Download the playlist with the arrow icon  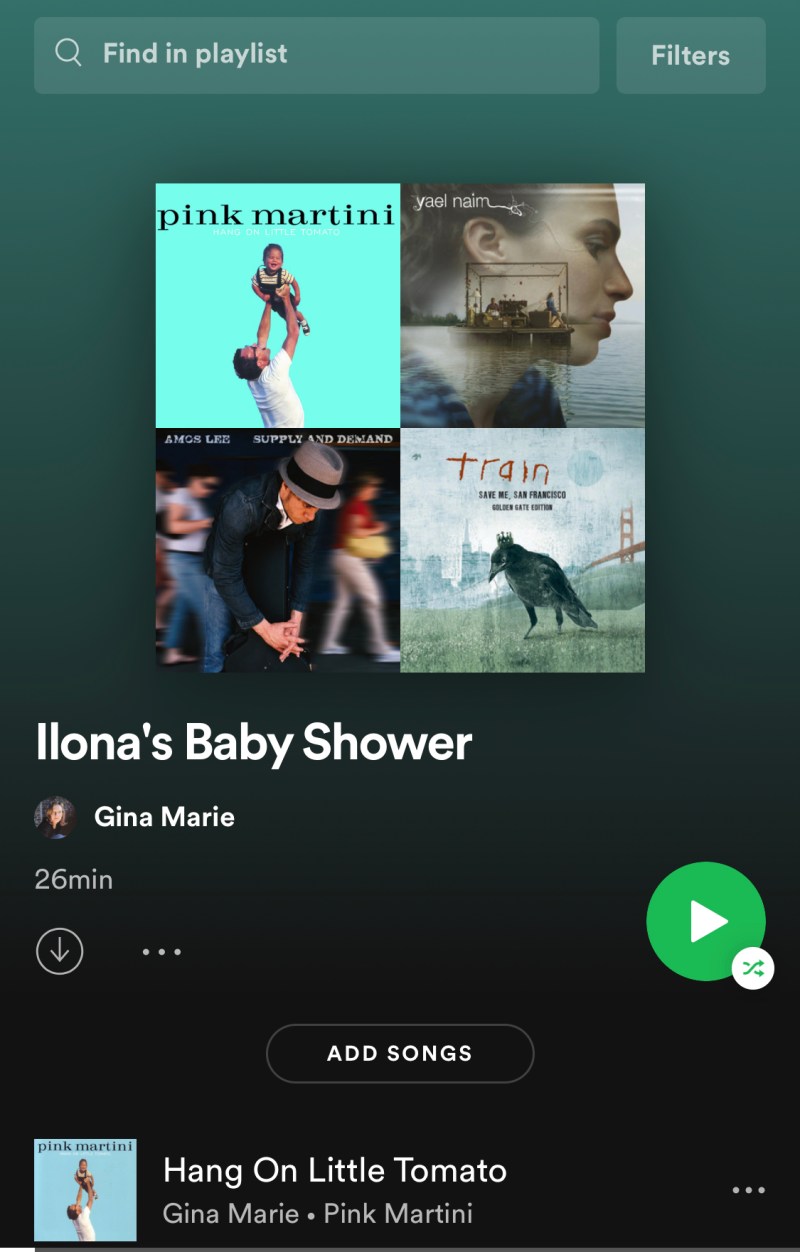(x=59, y=951)
